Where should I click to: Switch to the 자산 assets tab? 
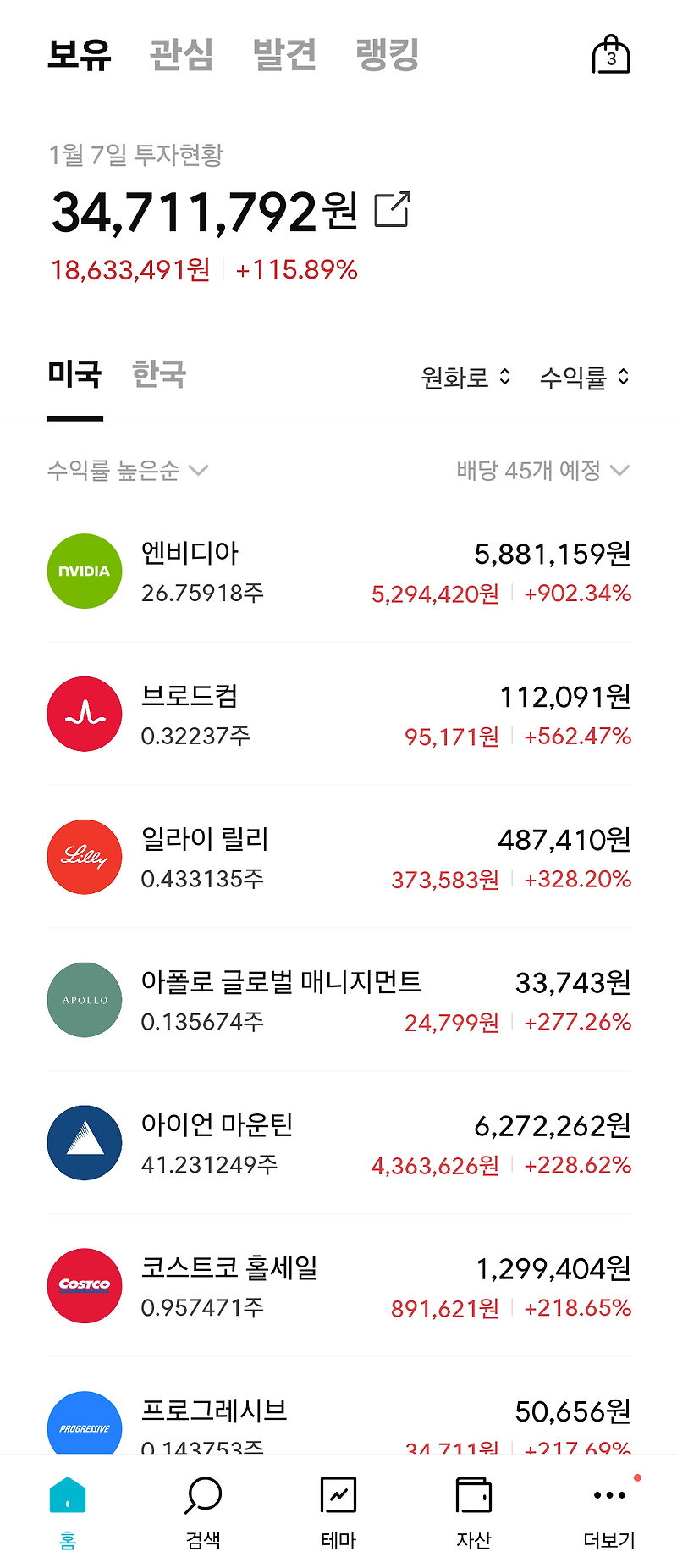474,1512
